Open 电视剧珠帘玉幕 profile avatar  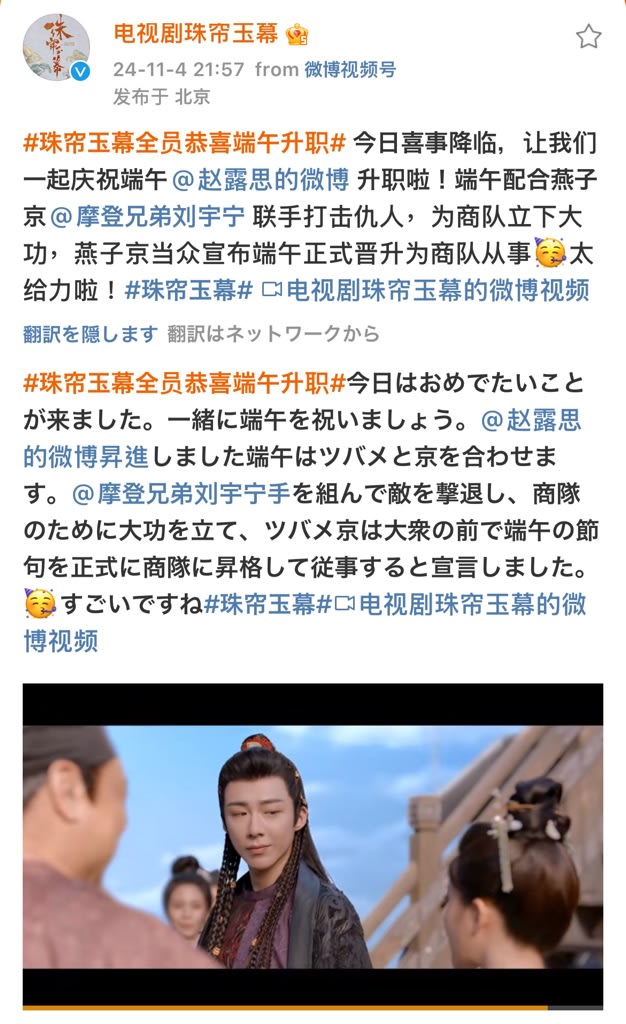coord(57,47)
